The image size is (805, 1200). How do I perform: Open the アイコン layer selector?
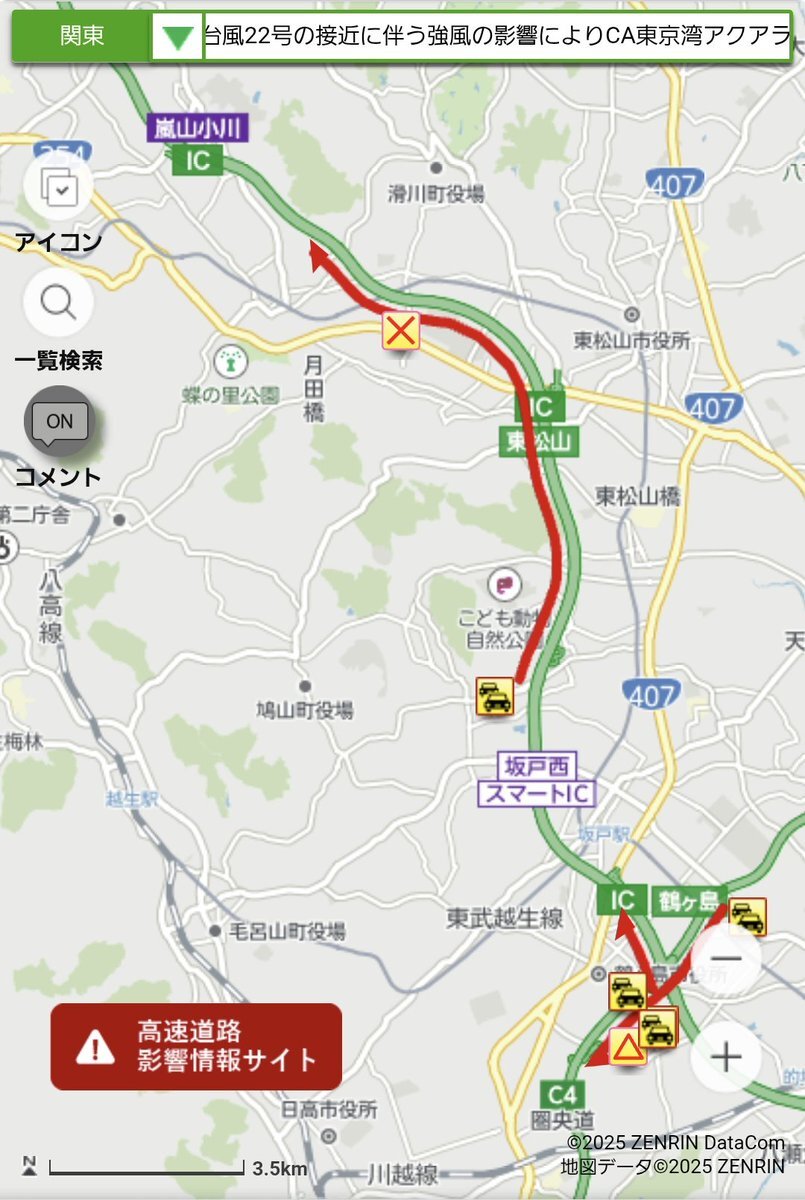(58, 187)
